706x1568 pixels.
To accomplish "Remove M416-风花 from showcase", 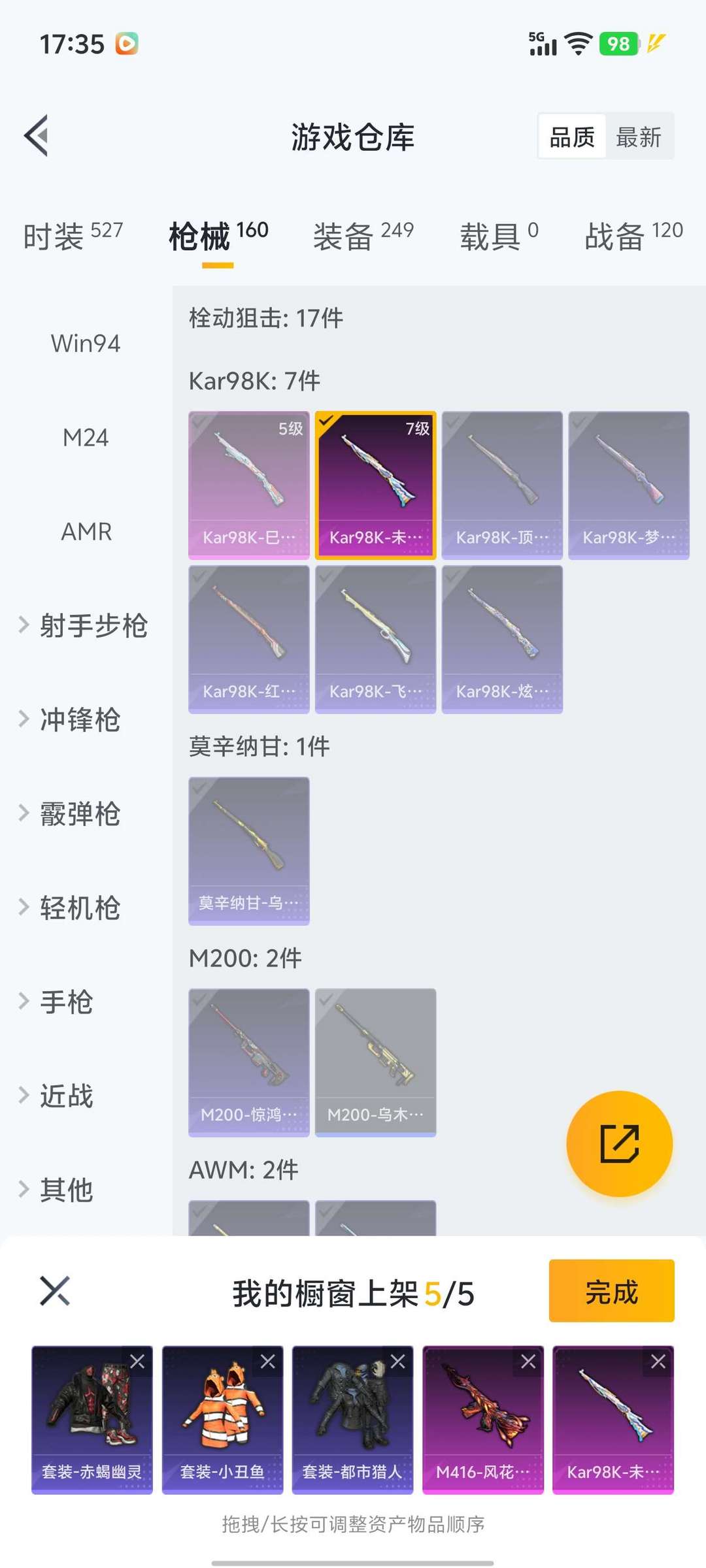I will tap(528, 1362).
